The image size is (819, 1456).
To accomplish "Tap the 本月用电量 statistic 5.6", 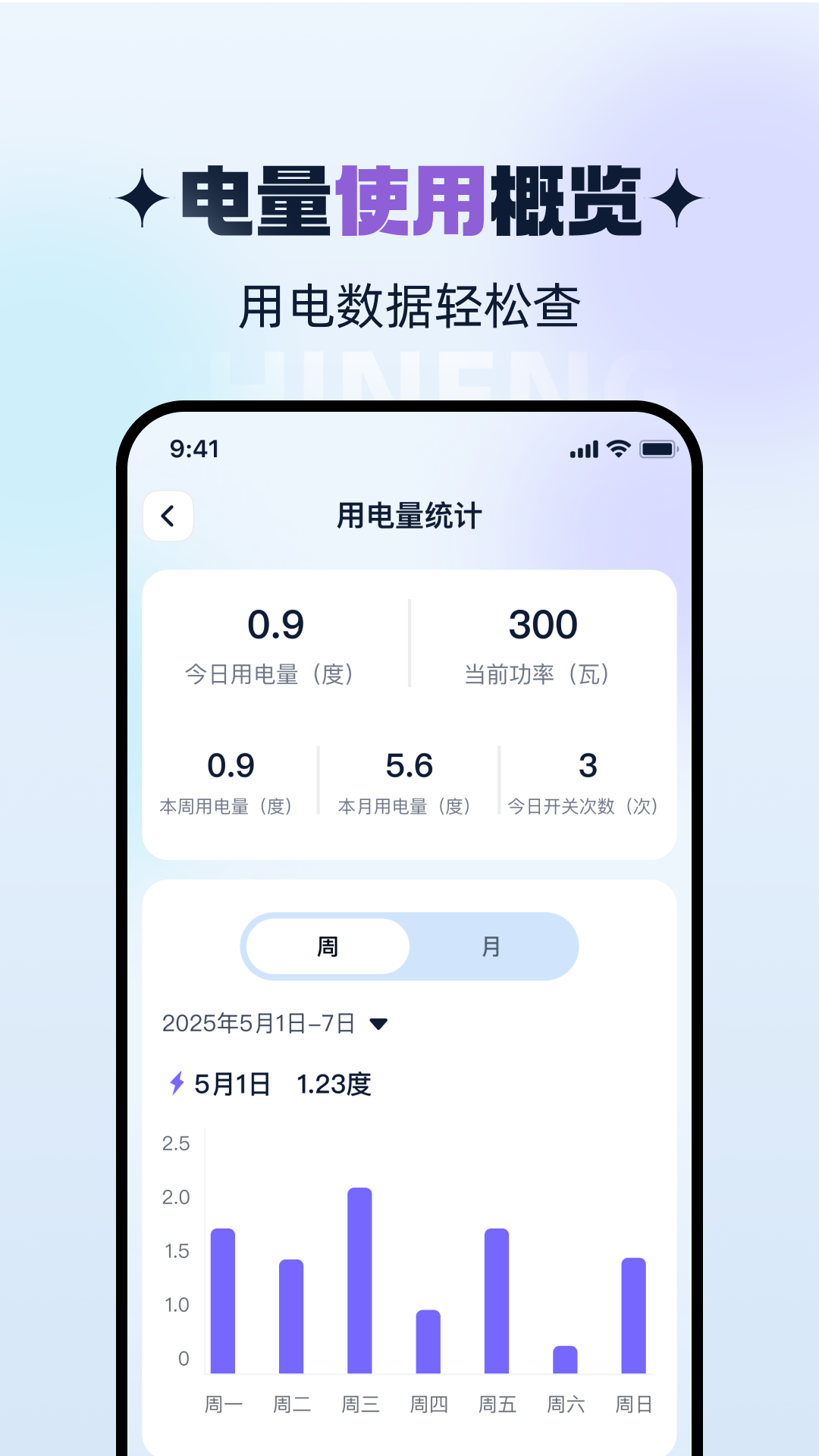I will [x=407, y=766].
